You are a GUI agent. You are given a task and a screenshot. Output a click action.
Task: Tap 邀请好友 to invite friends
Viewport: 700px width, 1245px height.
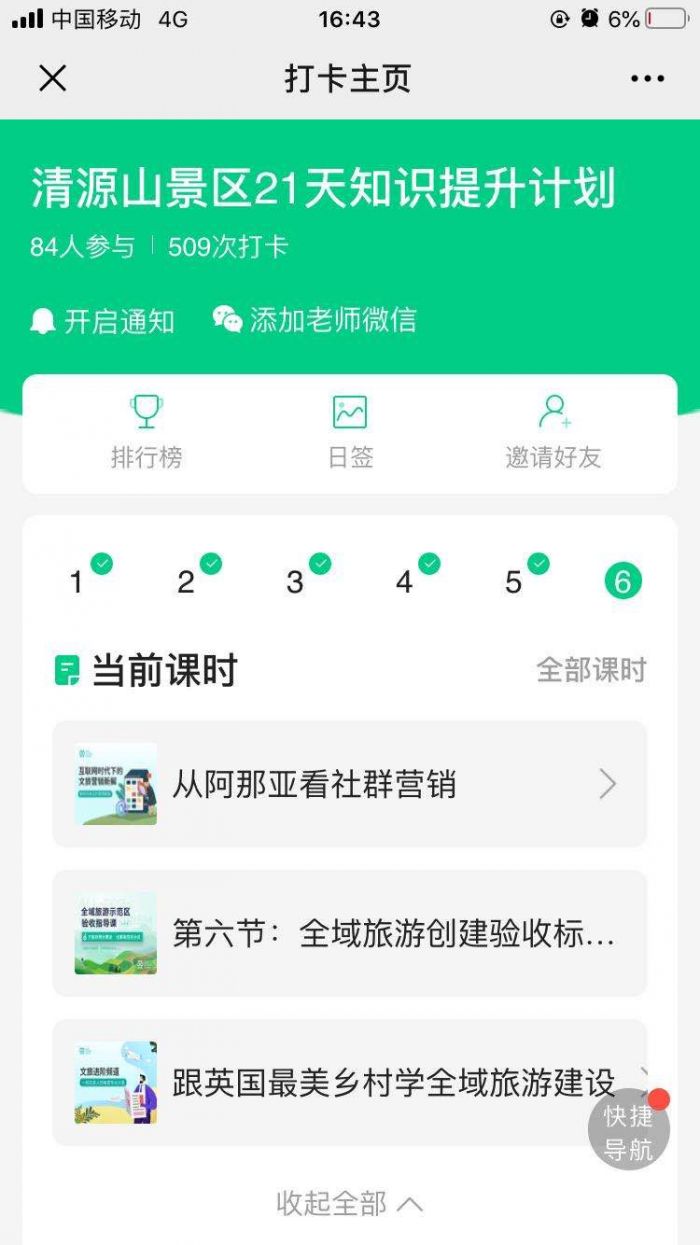pos(553,432)
